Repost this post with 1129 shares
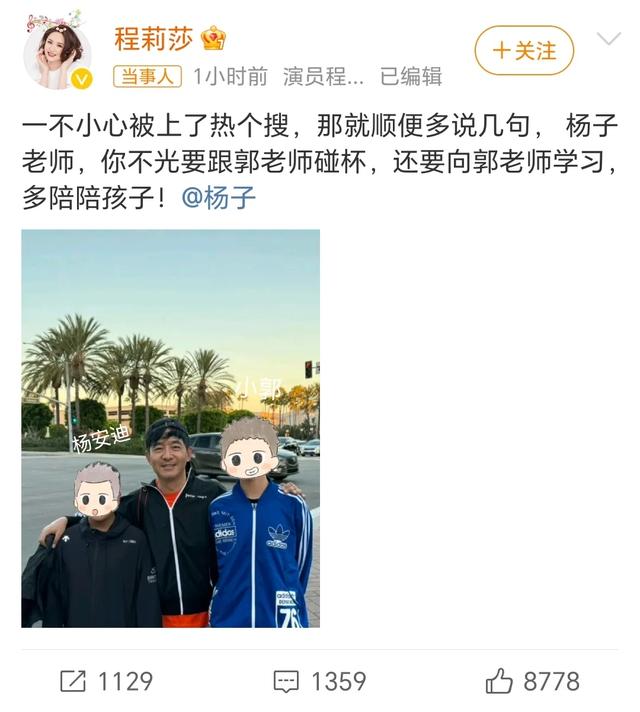Viewport: 640px width, 712px height. point(106,681)
